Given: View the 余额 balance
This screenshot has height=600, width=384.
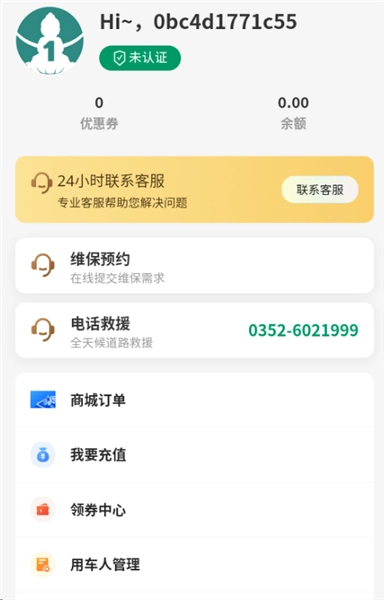Looking at the screenshot, I should [x=293, y=113].
